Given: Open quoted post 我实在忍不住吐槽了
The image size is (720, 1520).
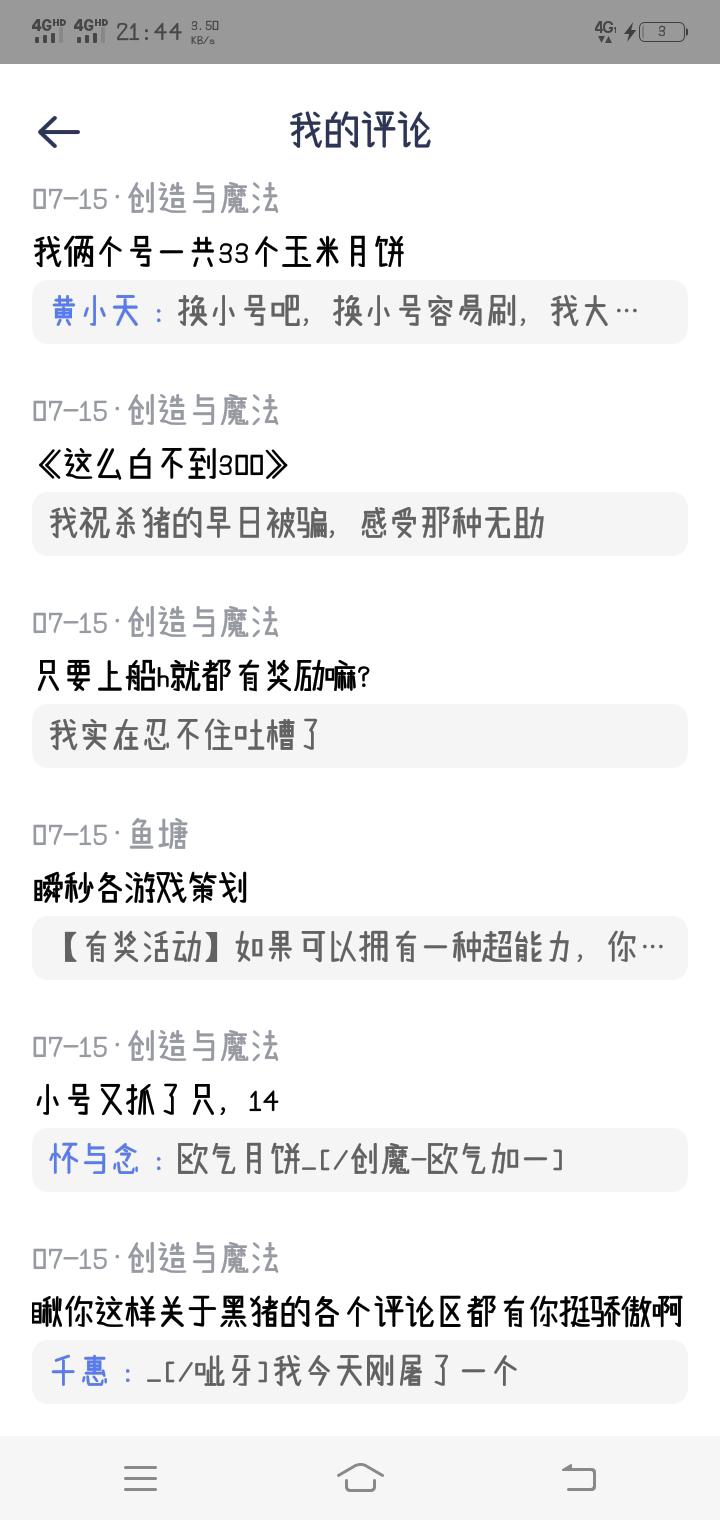Looking at the screenshot, I should point(360,736).
